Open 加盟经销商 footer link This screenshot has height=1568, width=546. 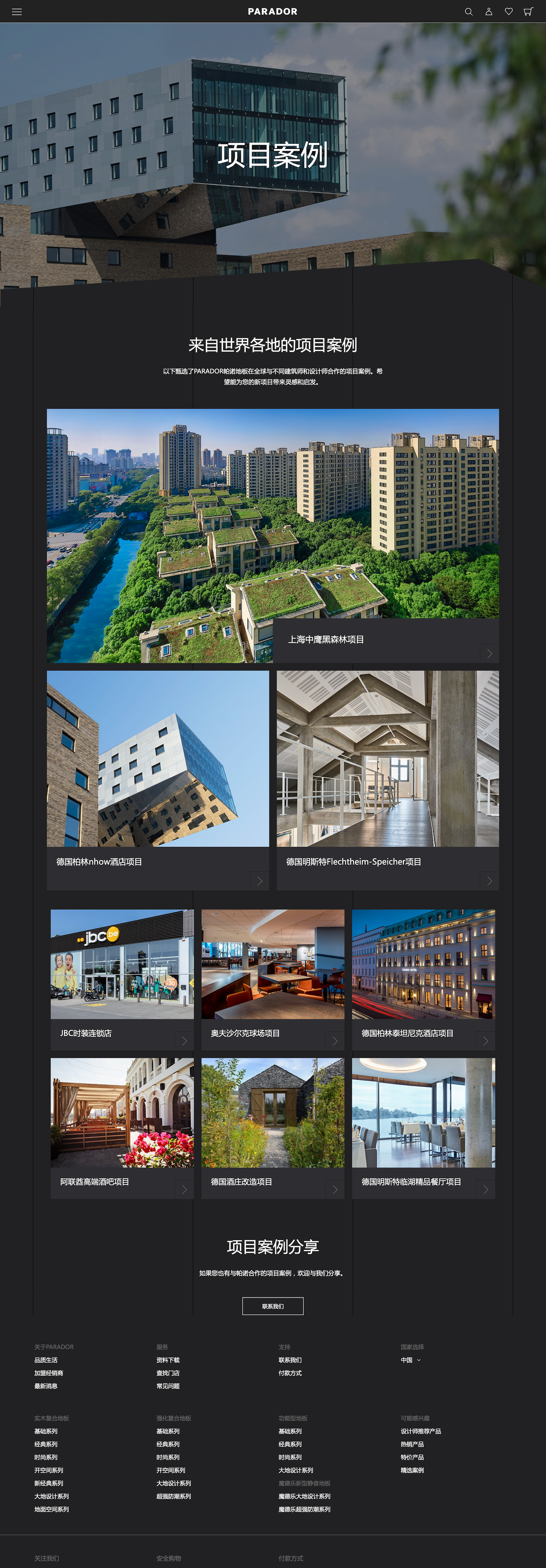click(x=49, y=1373)
